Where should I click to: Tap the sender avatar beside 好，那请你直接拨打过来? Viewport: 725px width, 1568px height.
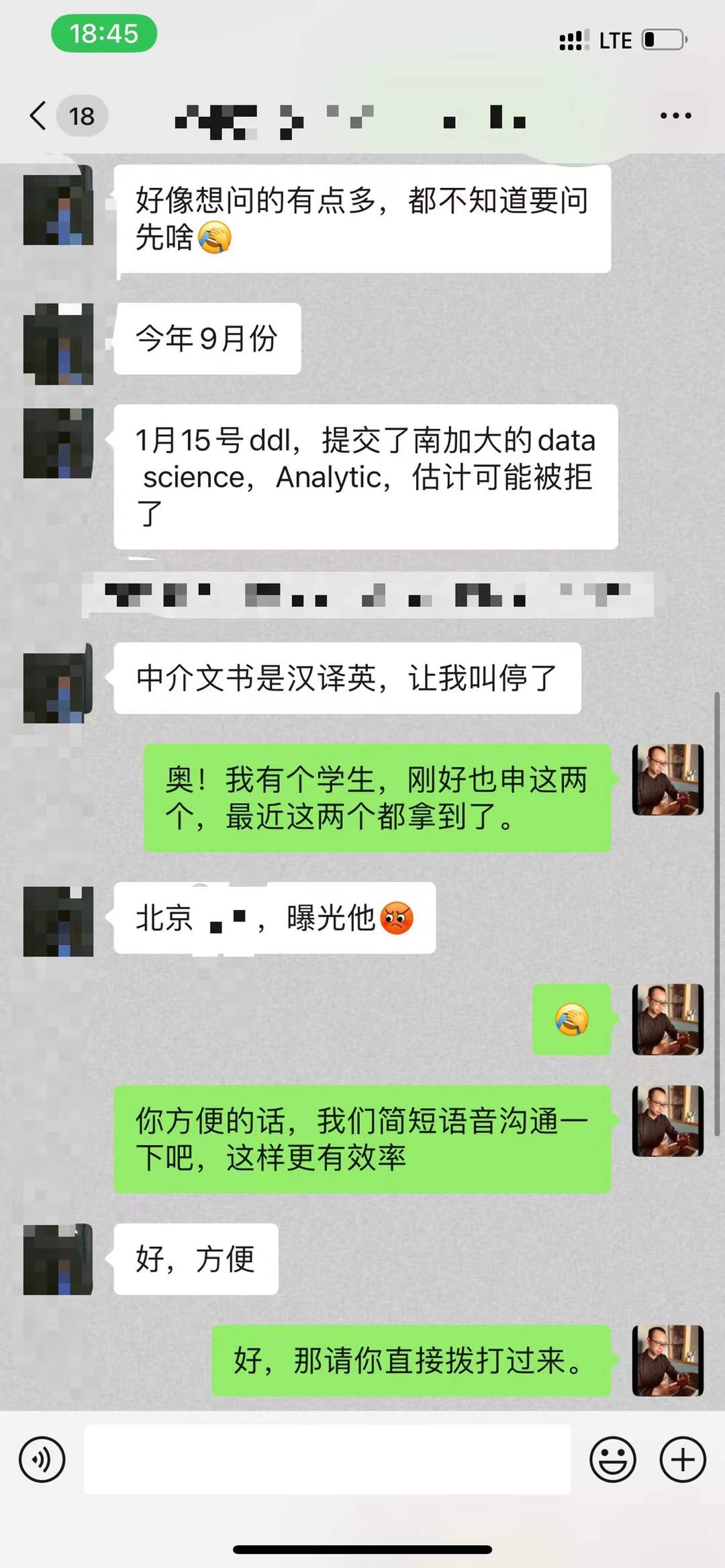click(667, 1360)
